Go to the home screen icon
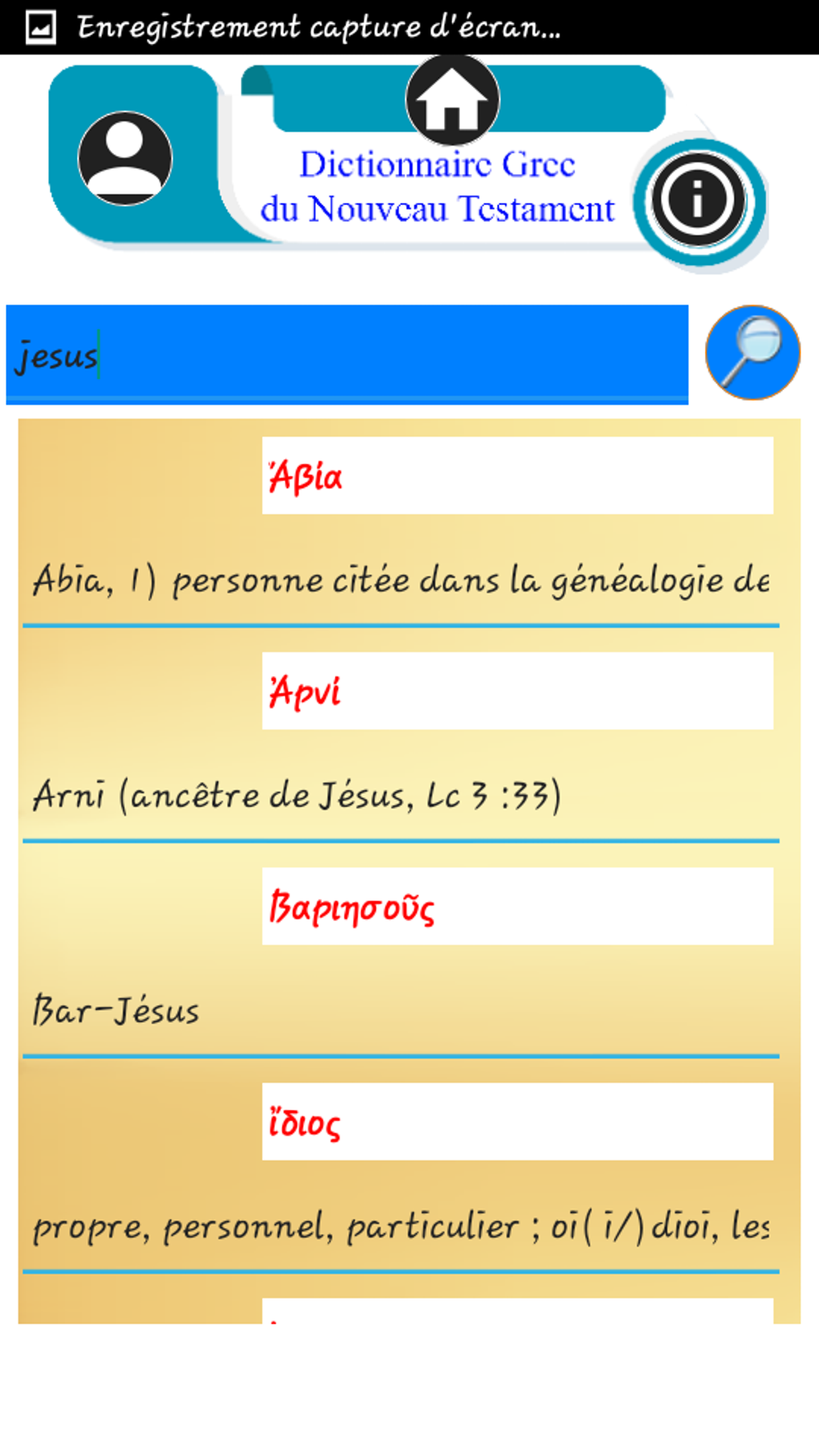819x1456 pixels. [x=452, y=100]
